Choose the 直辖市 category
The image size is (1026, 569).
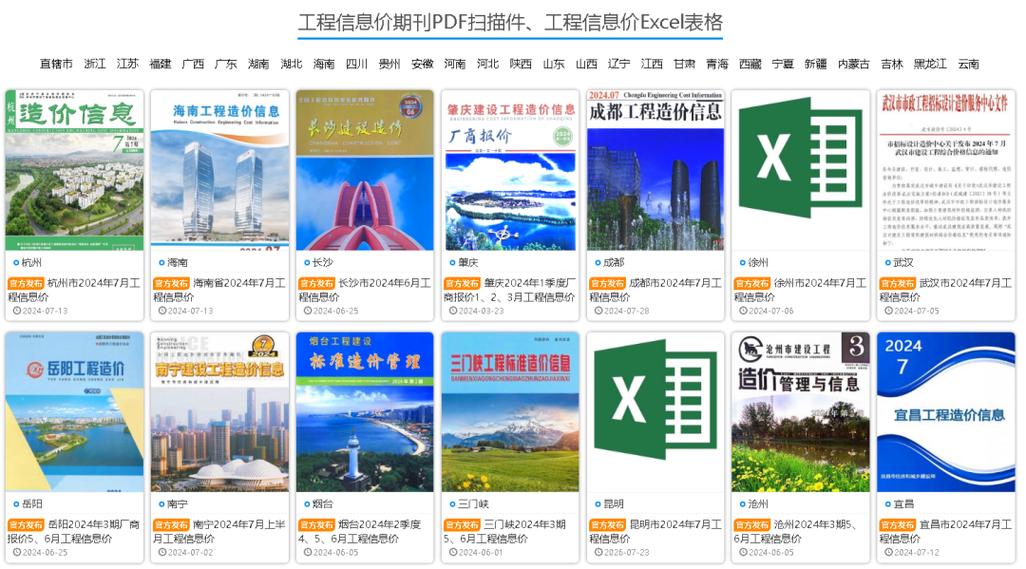[56, 64]
